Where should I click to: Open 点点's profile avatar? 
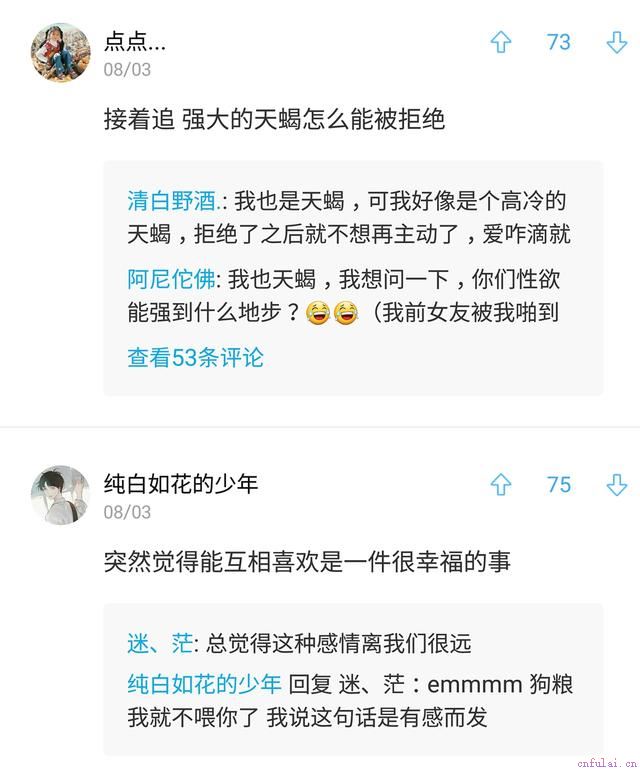click(61, 52)
